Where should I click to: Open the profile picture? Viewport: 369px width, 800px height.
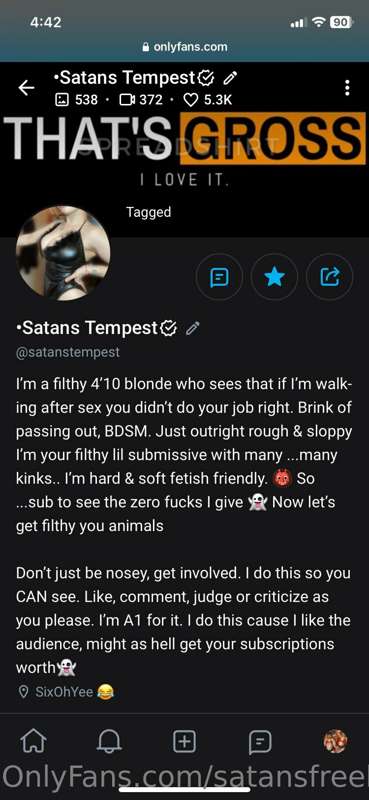click(x=63, y=253)
